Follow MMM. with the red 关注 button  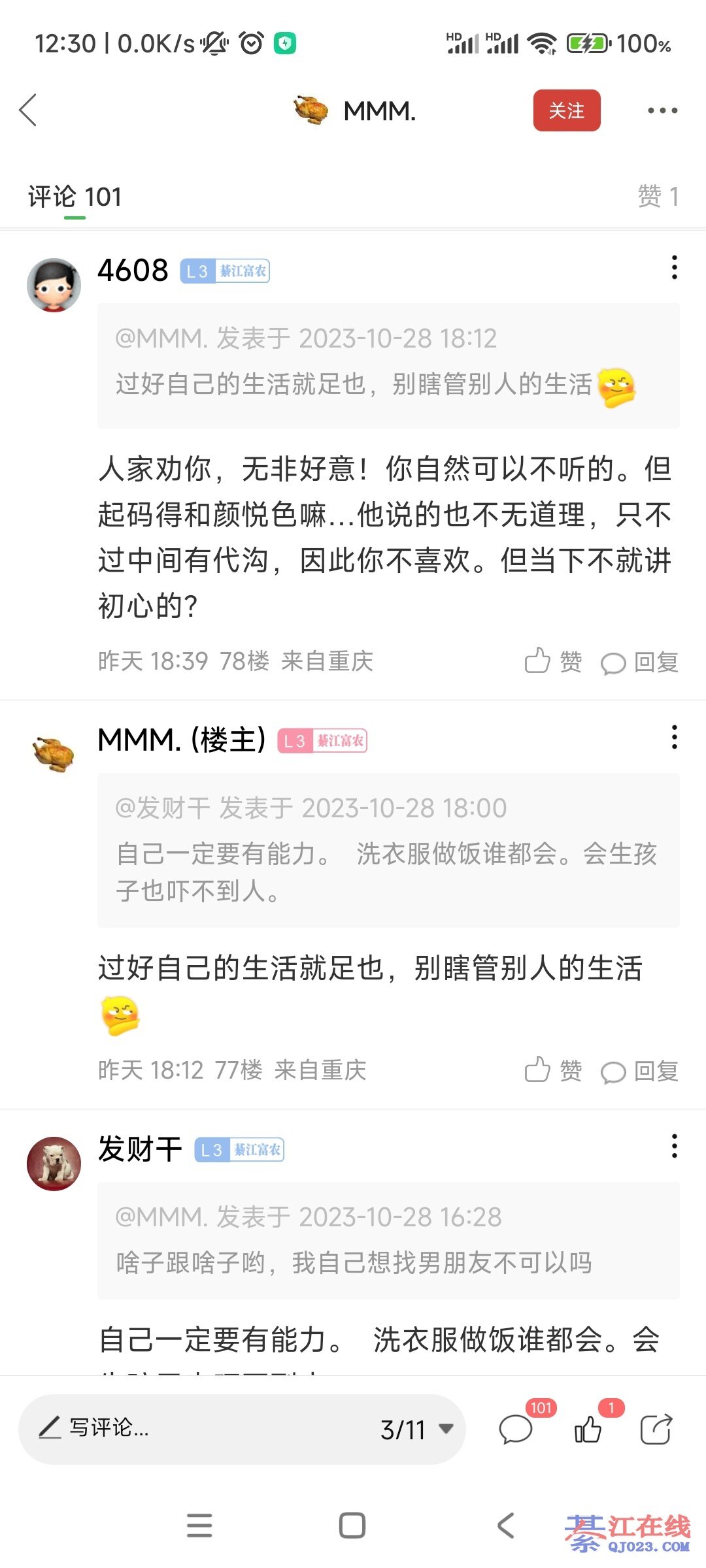(566, 110)
